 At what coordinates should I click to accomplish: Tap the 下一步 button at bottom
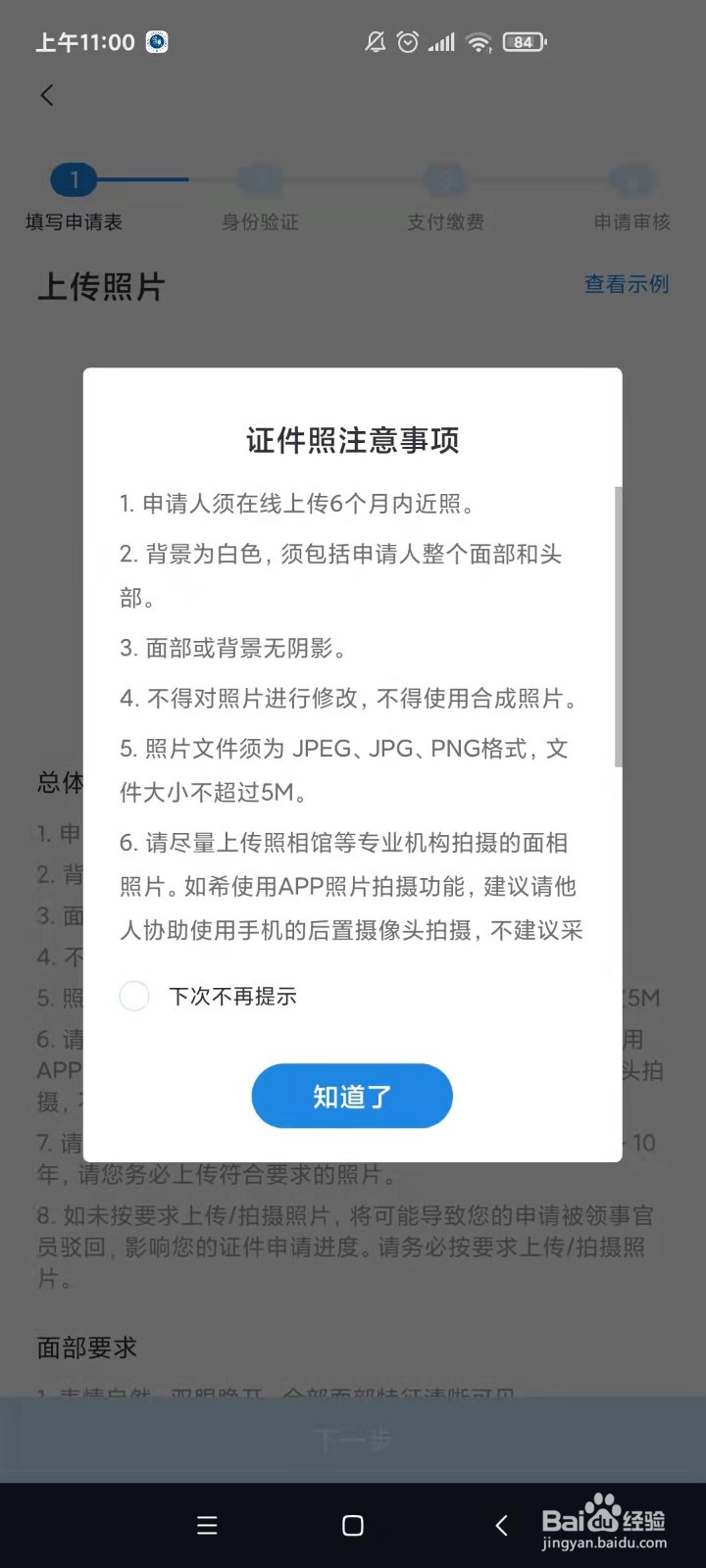pos(352,1438)
